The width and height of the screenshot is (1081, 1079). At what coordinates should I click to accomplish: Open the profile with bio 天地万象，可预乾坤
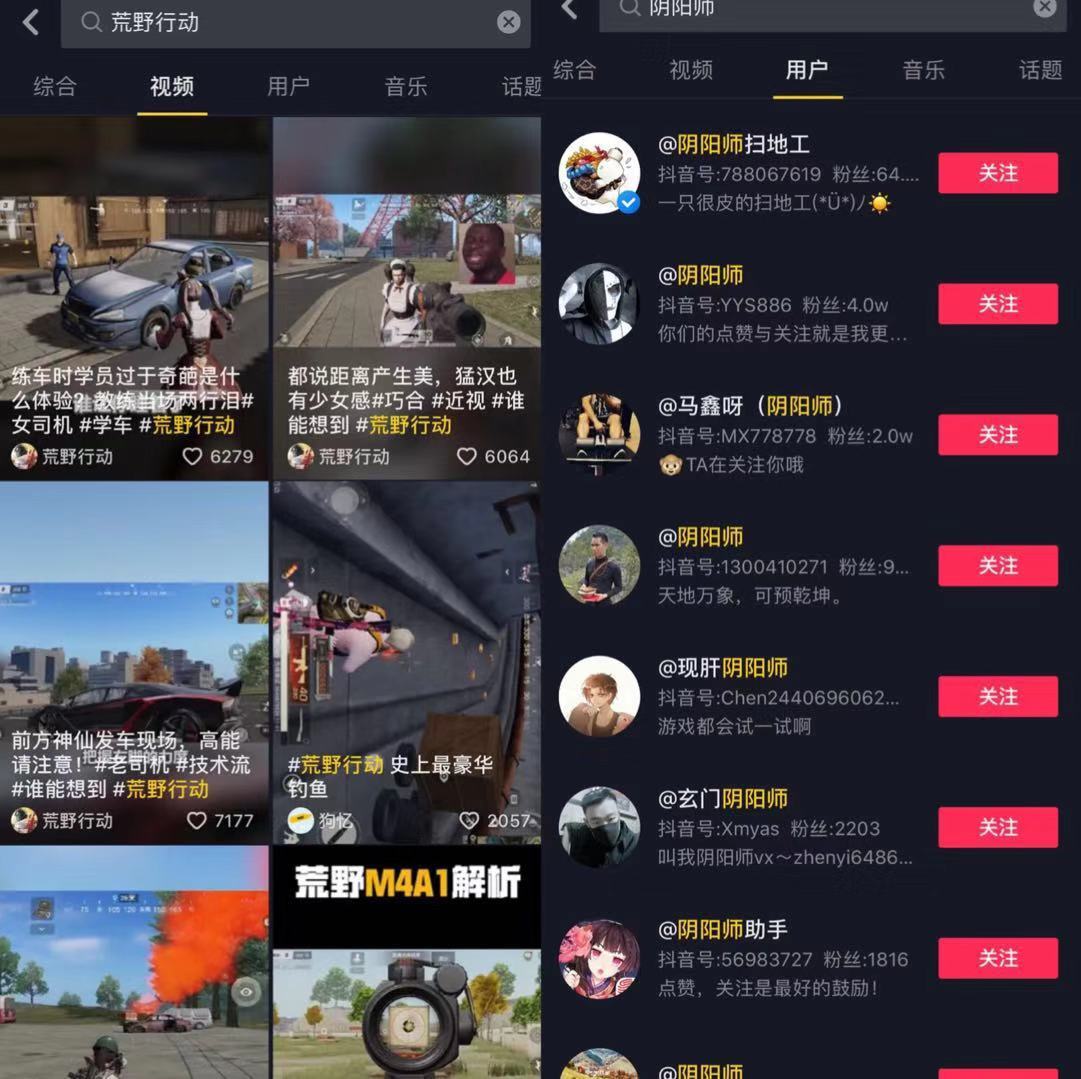click(599, 566)
